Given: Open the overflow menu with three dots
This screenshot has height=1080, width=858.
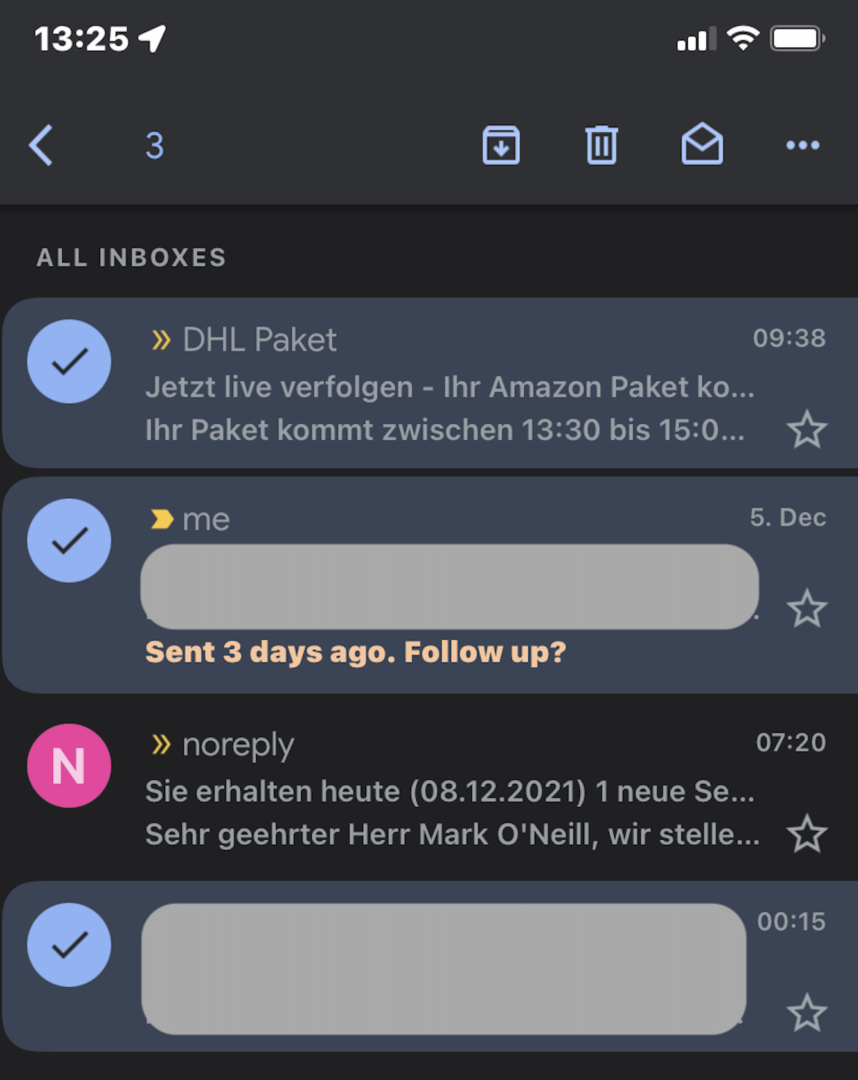Looking at the screenshot, I should (x=803, y=146).
